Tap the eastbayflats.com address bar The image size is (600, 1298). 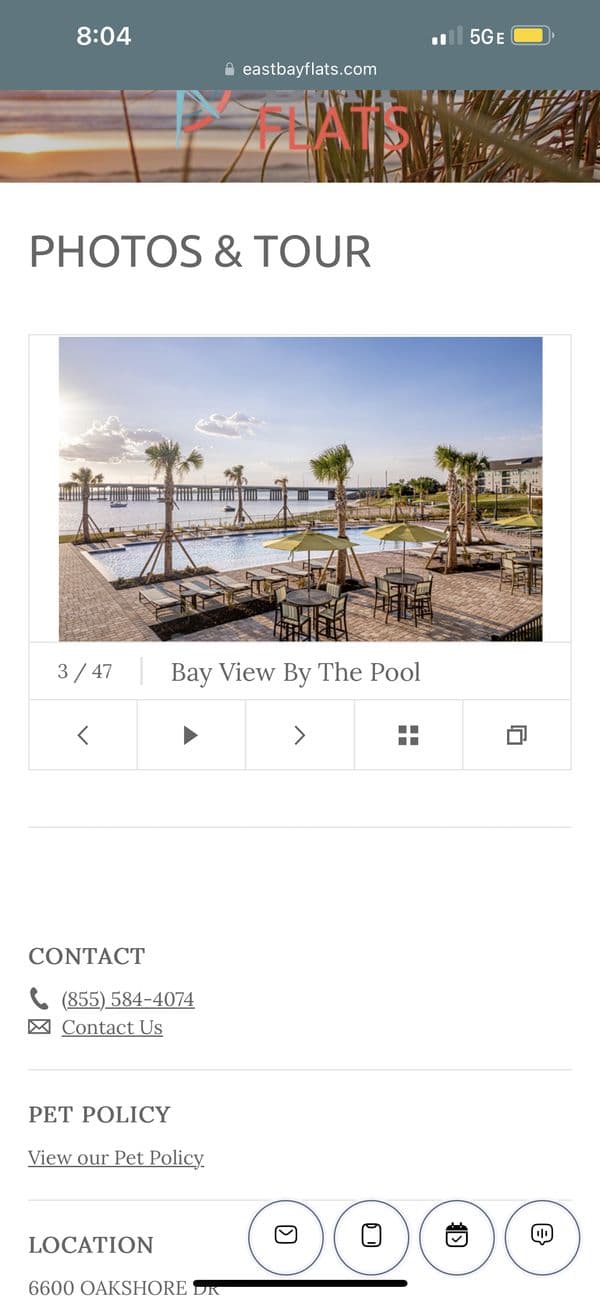(x=300, y=69)
